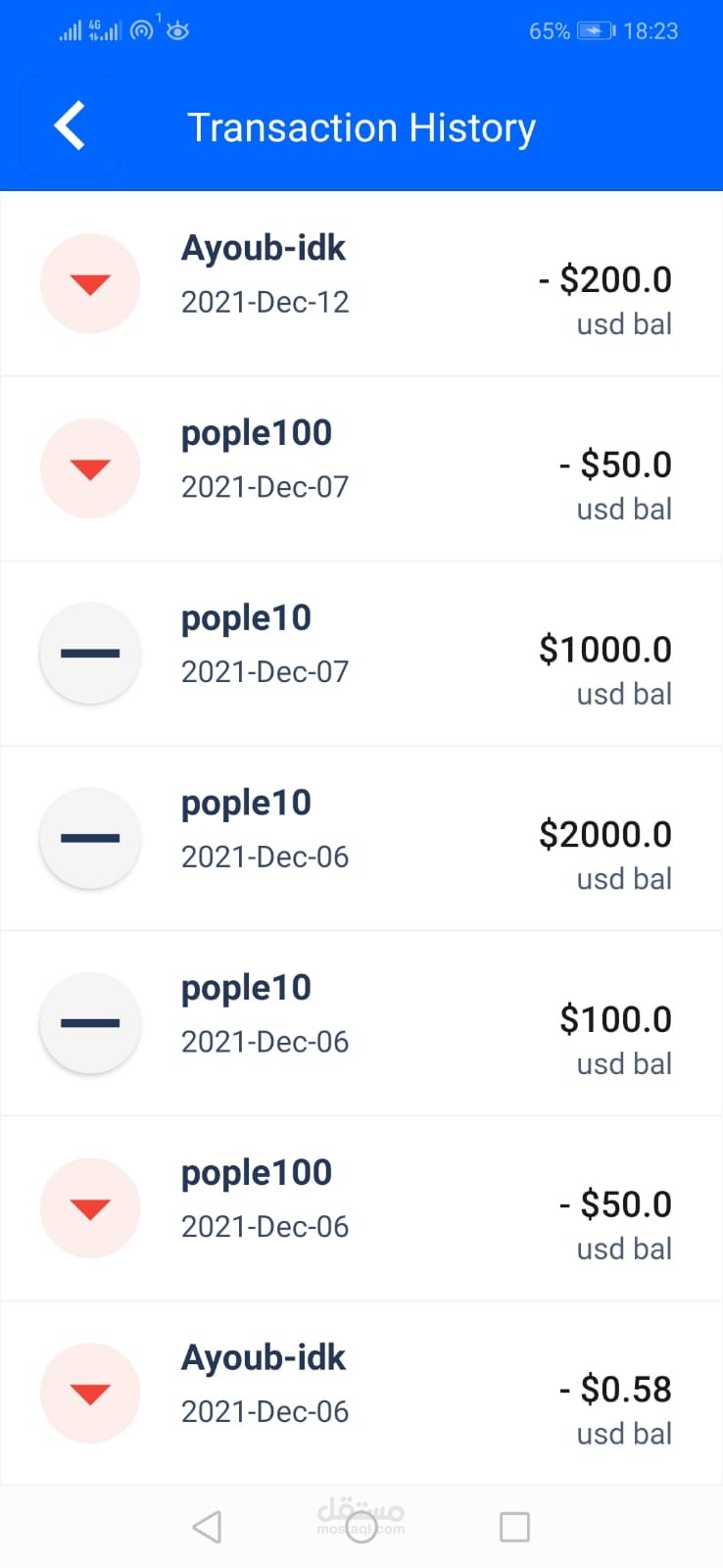This screenshot has width=723, height=1568.
Task: Open the Ayoub-idk transaction dated 2021-Dec-12
Action: (x=361, y=284)
